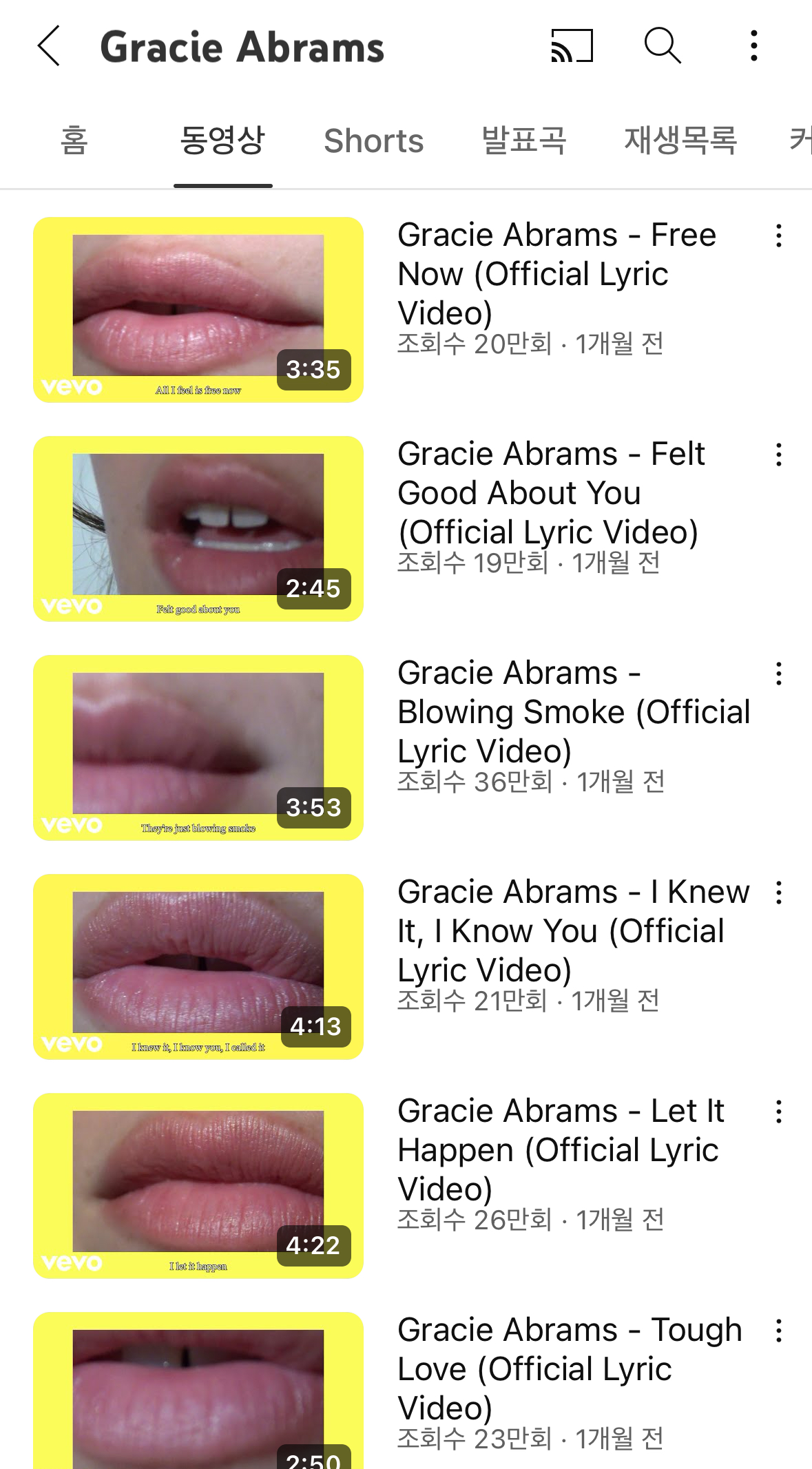
Task: Open the 발표곡 tab
Action: [x=523, y=141]
